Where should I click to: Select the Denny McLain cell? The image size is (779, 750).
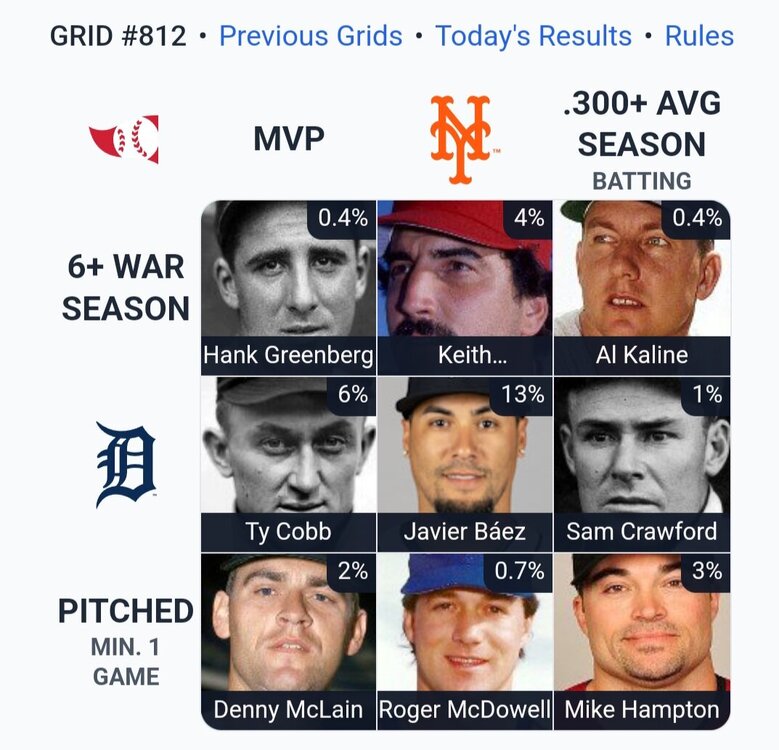click(x=288, y=641)
